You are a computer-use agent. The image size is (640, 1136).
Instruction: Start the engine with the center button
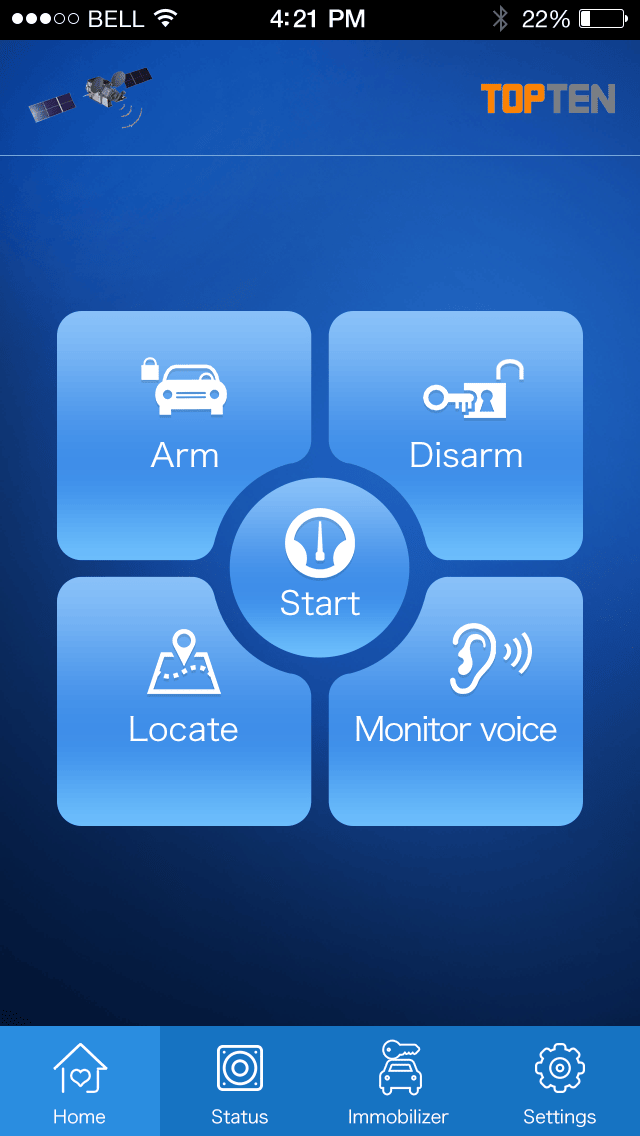point(320,568)
